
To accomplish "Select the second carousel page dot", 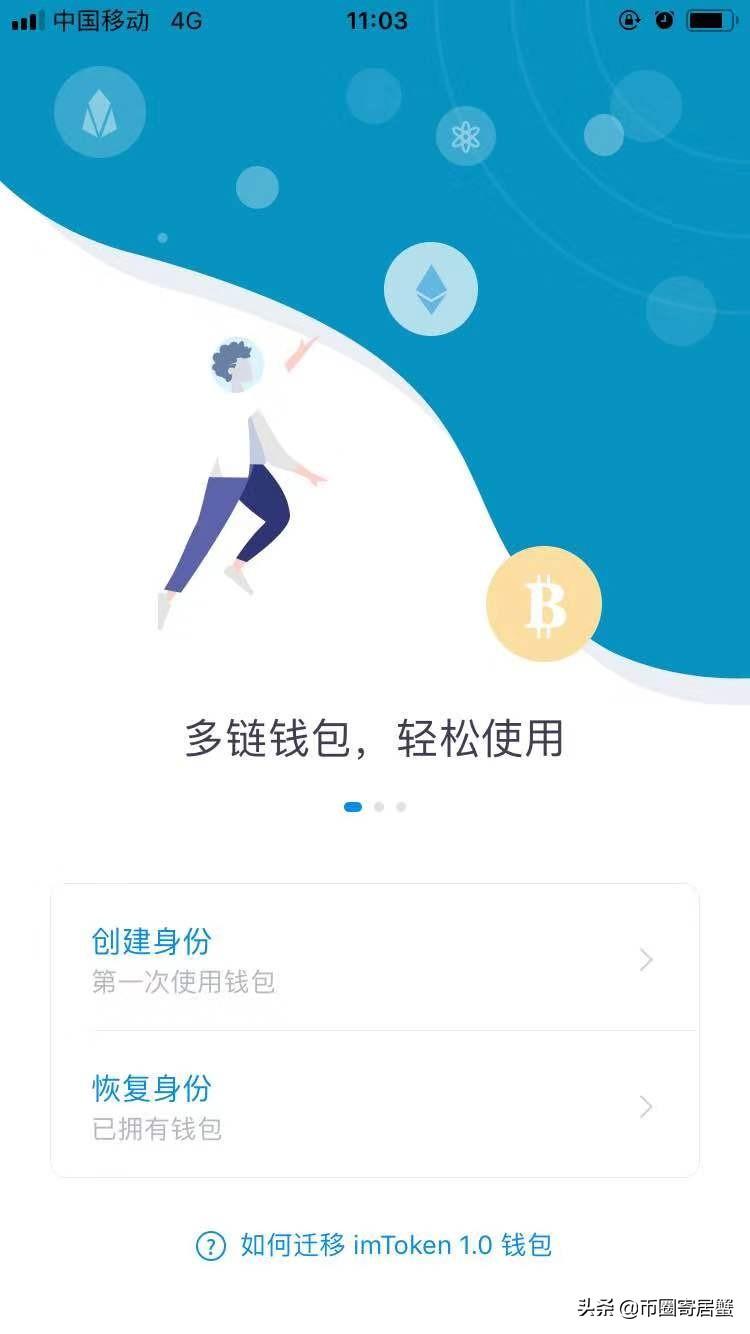I will coord(378,806).
